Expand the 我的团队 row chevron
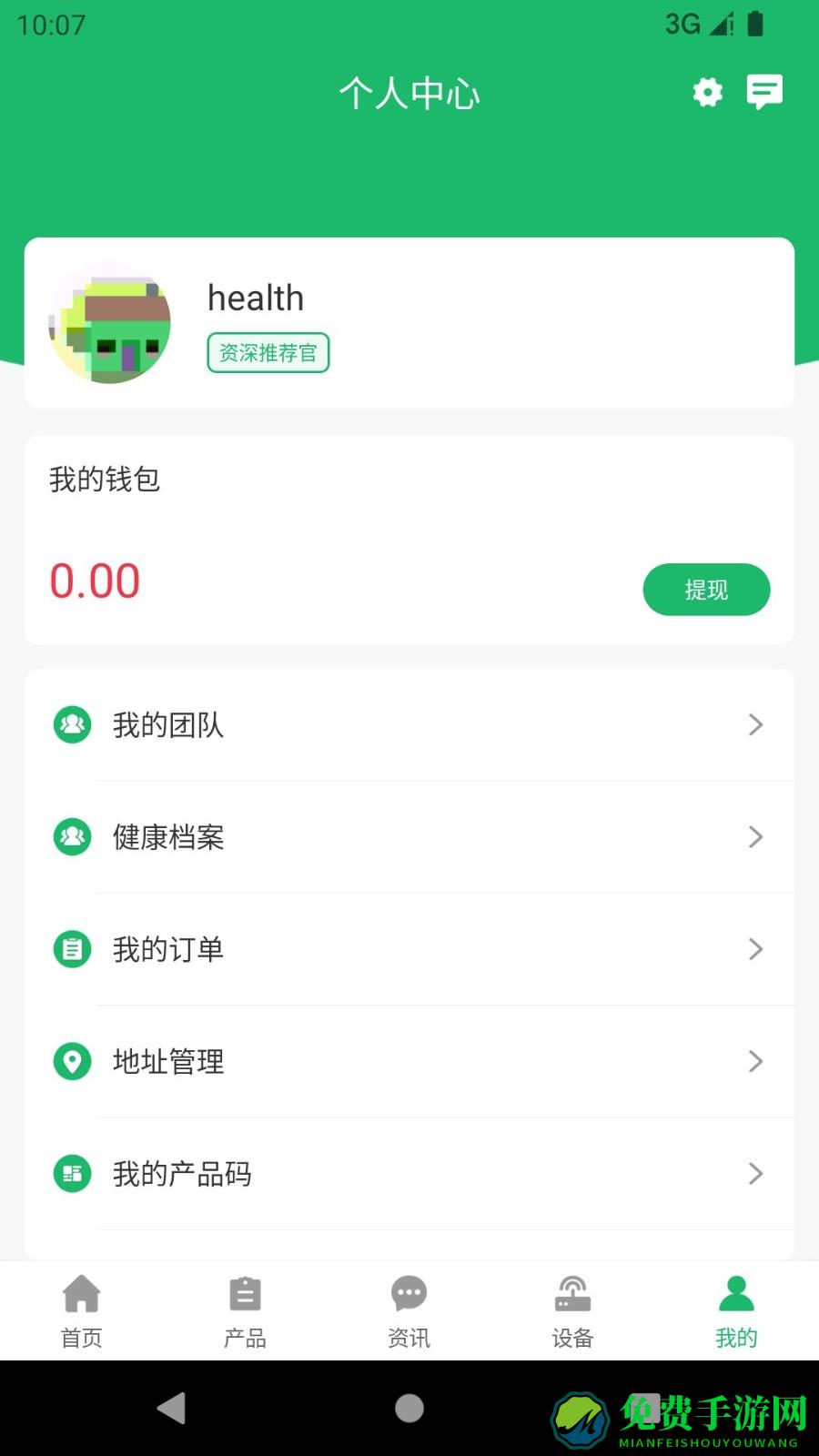 click(x=756, y=724)
